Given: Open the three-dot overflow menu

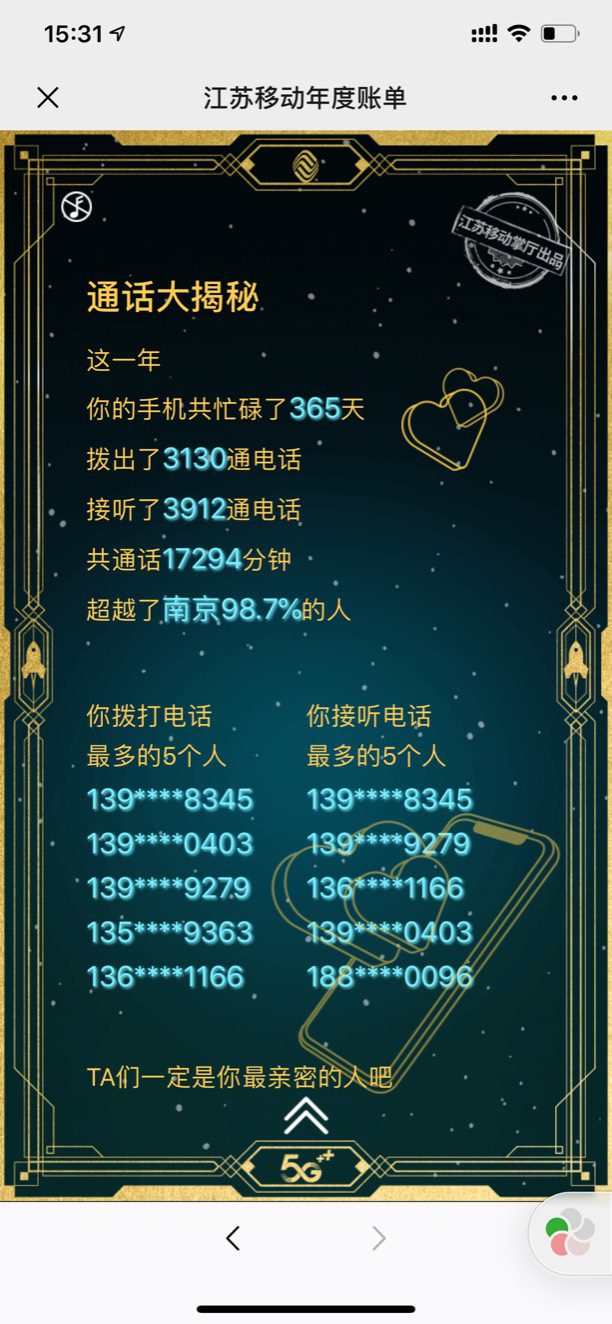Looking at the screenshot, I should [564, 98].
